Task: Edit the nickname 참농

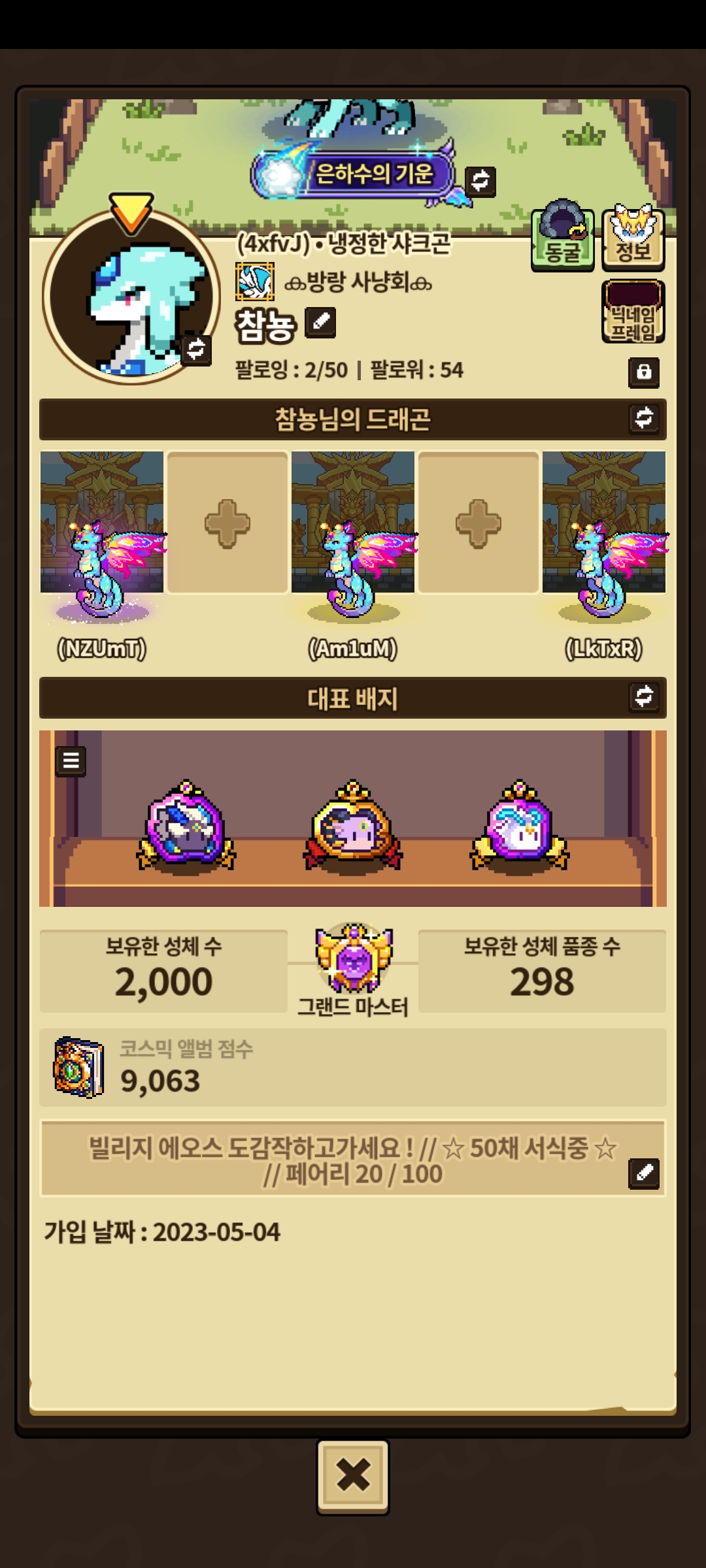Action: [x=321, y=322]
